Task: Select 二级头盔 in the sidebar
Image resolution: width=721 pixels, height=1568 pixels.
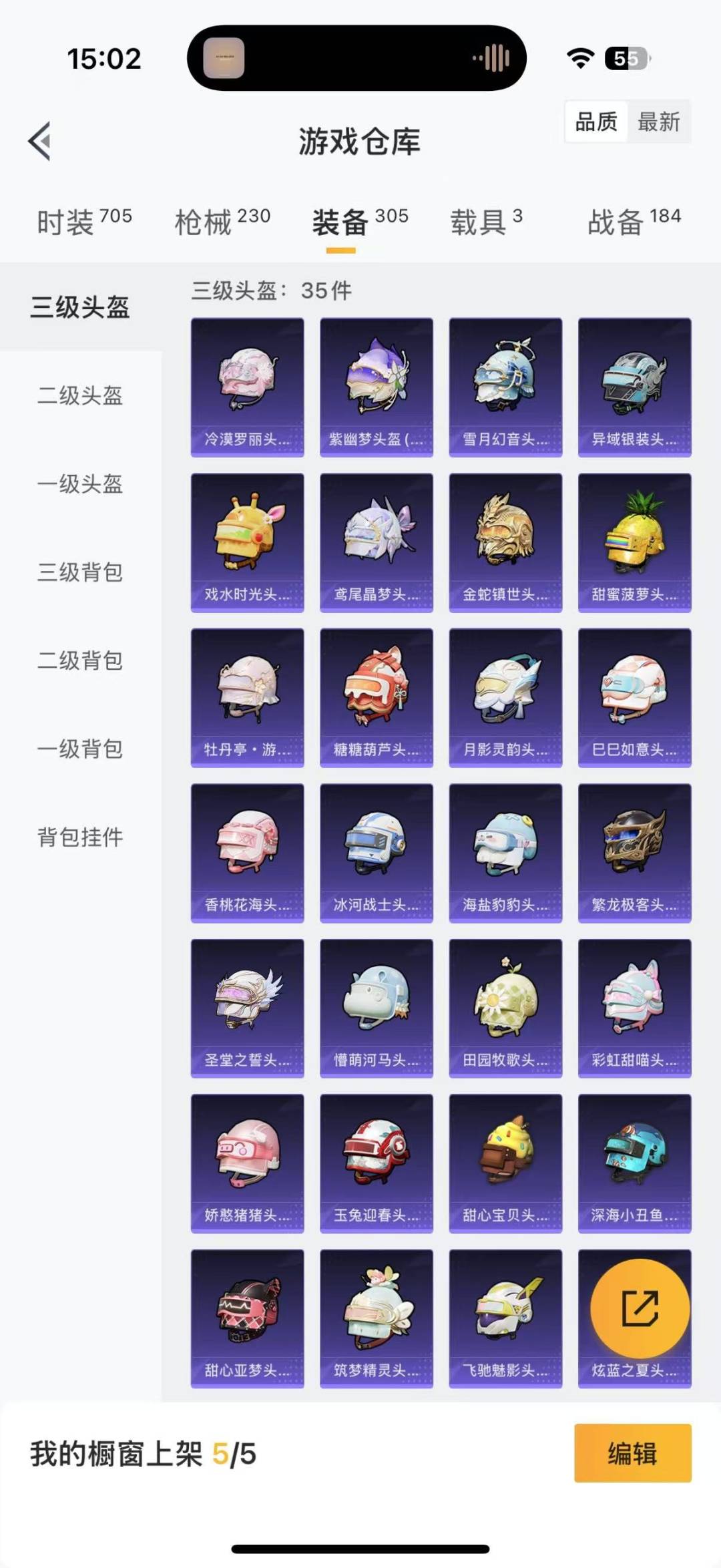Action: pyautogui.click(x=80, y=395)
